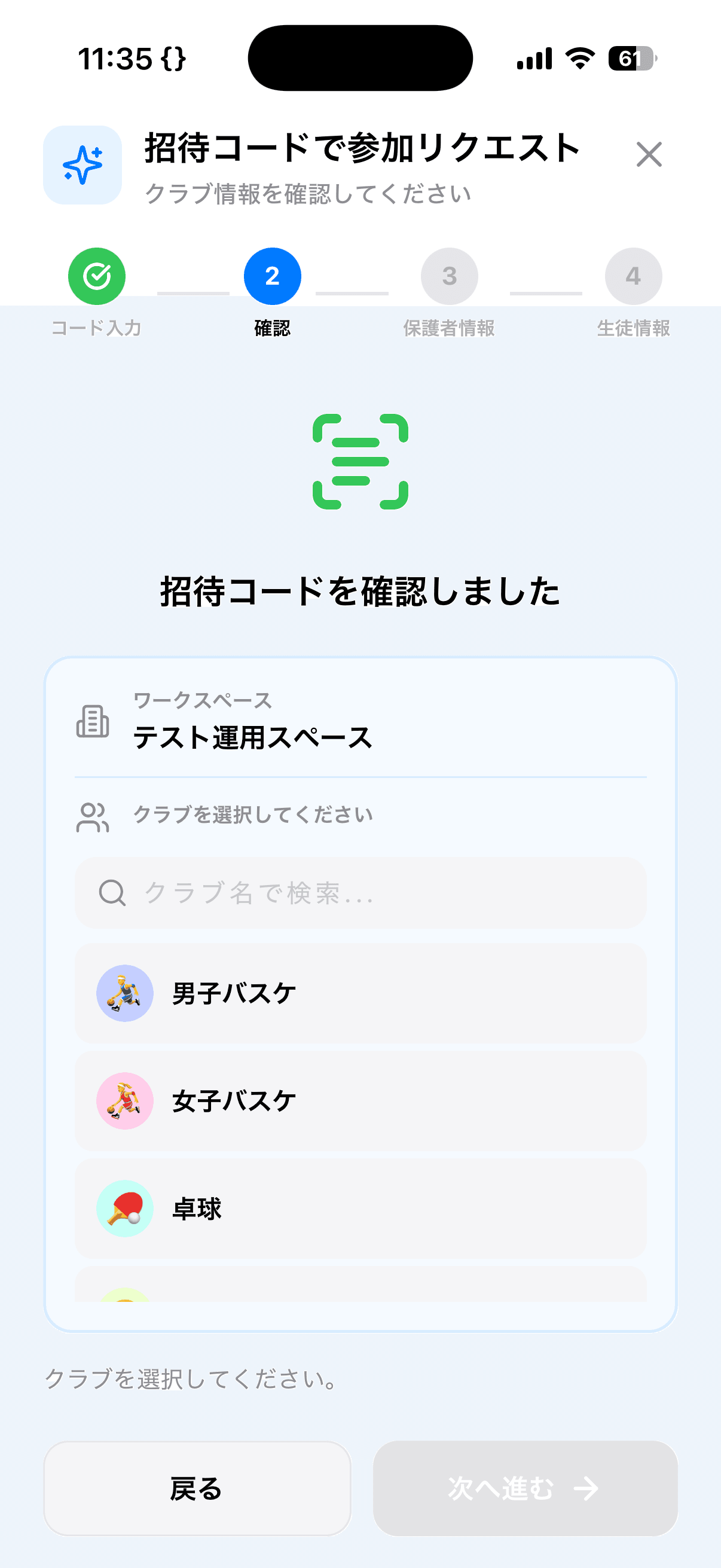This screenshot has width=721, height=1568.
Task: Tap the completed コード入力 checkmark step
Action: click(97, 276)
